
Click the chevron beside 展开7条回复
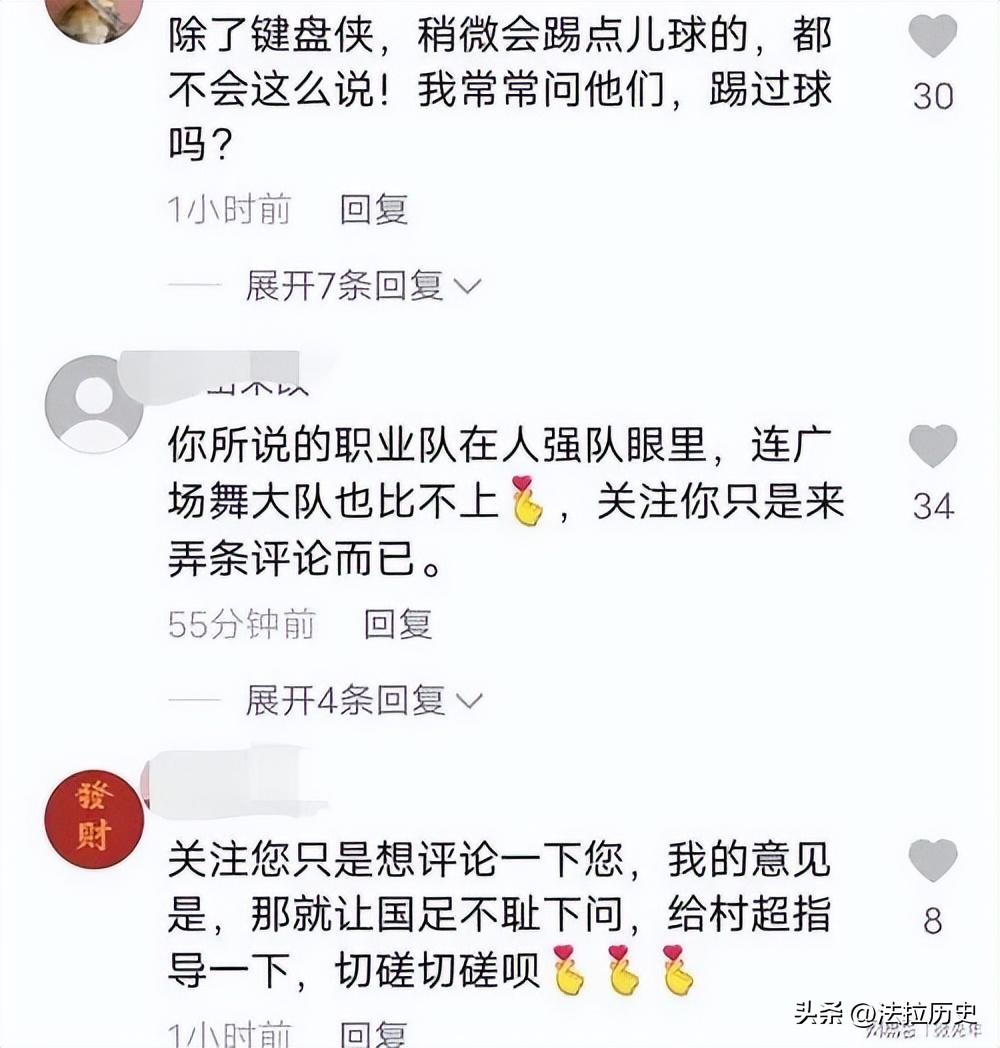(465, 286)
